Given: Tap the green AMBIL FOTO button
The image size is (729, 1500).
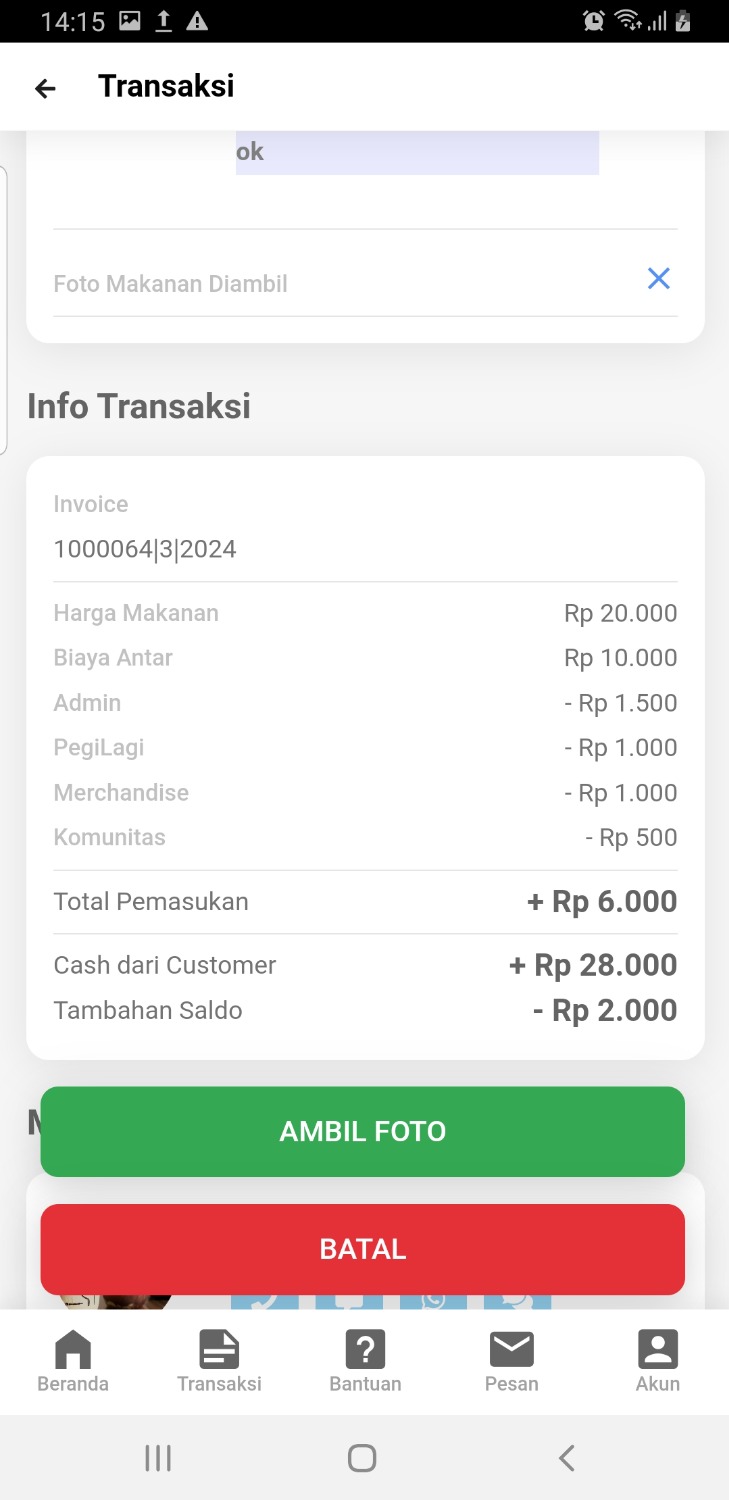Looking at the screenshot, I should click(363, 1131).
